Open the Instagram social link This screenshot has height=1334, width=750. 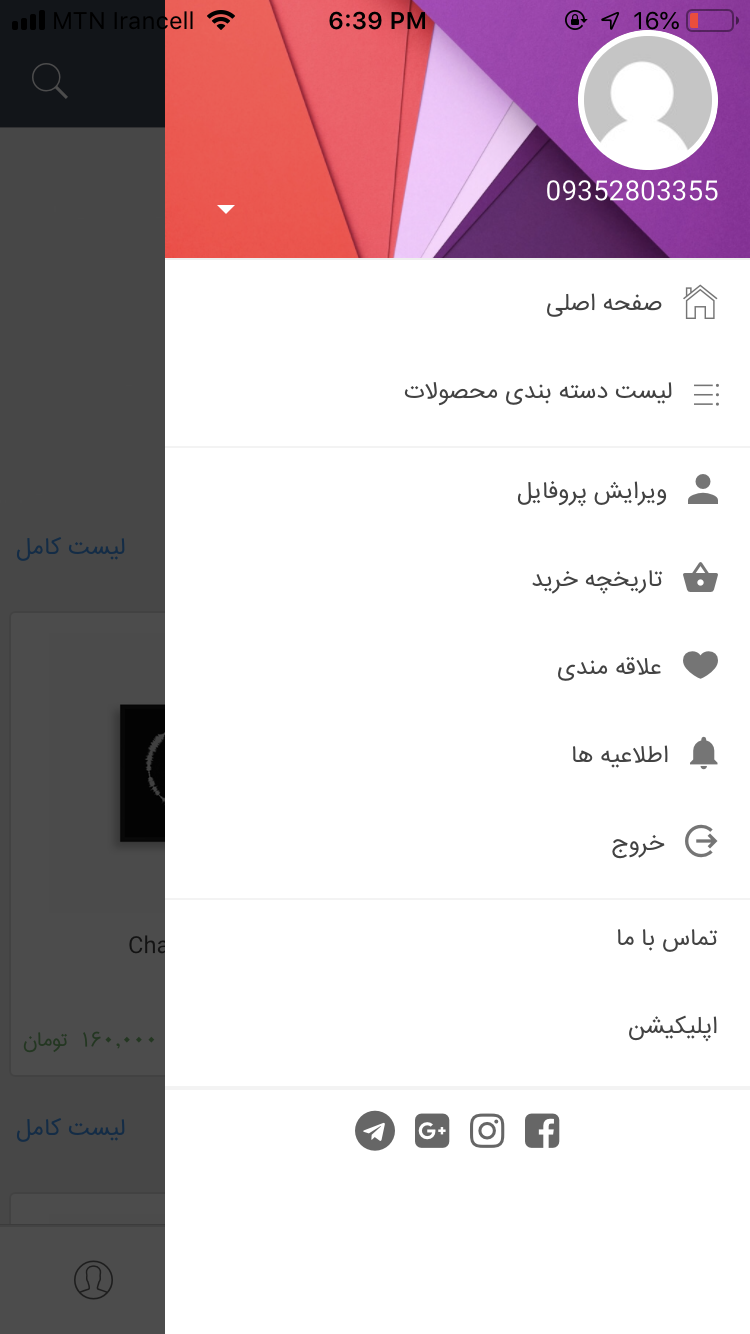pos(487,1131)
